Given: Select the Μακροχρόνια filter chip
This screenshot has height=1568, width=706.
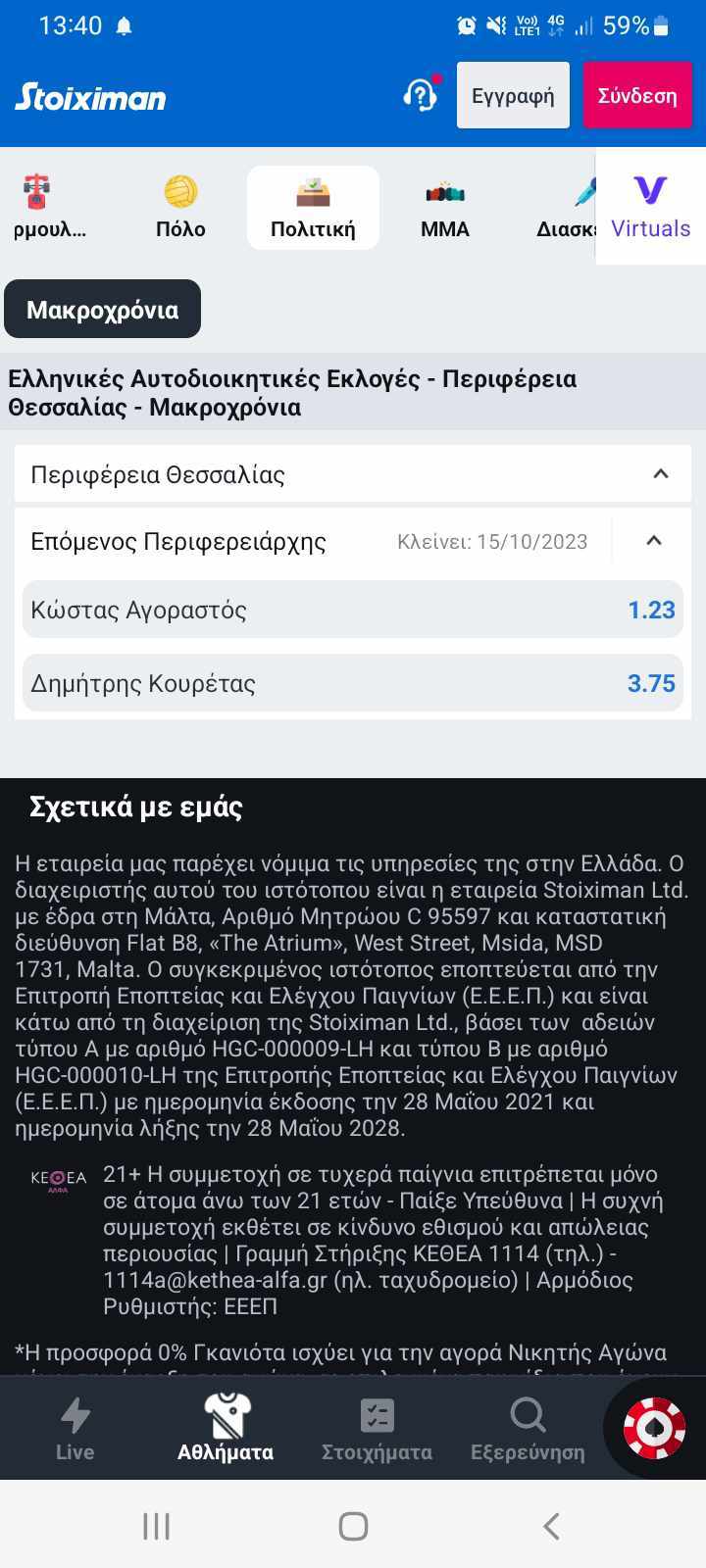Looking at the screenshot, I should click(103, 310).
